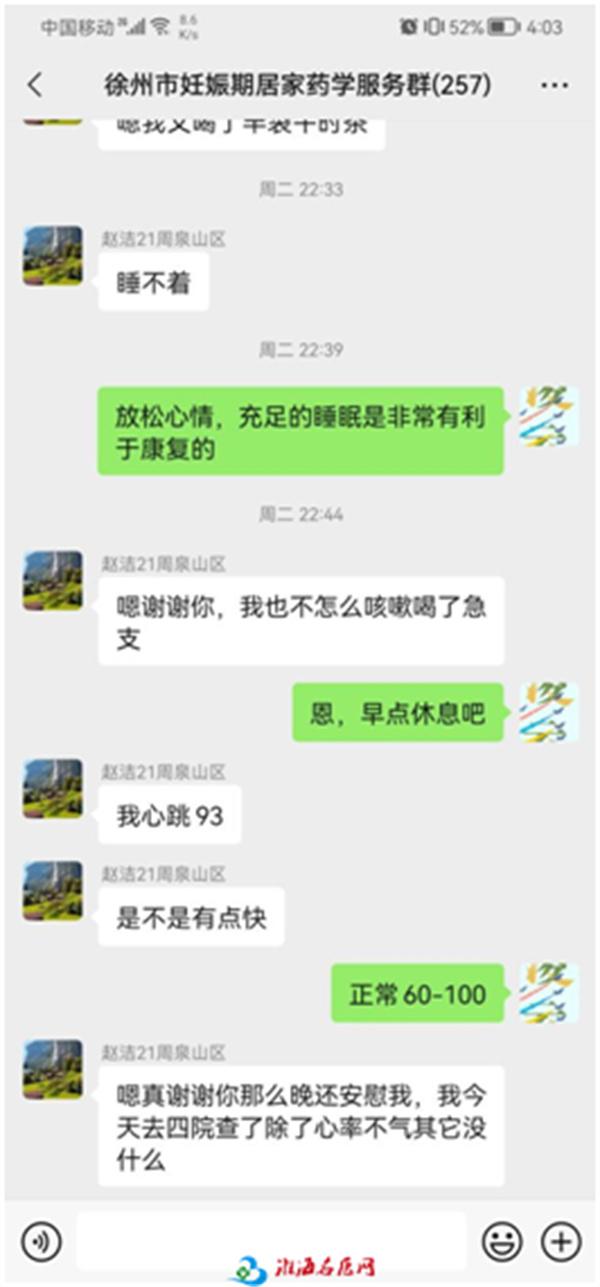Open sender avatar beside 我心跳 93 message

click(x=52, y=789)
